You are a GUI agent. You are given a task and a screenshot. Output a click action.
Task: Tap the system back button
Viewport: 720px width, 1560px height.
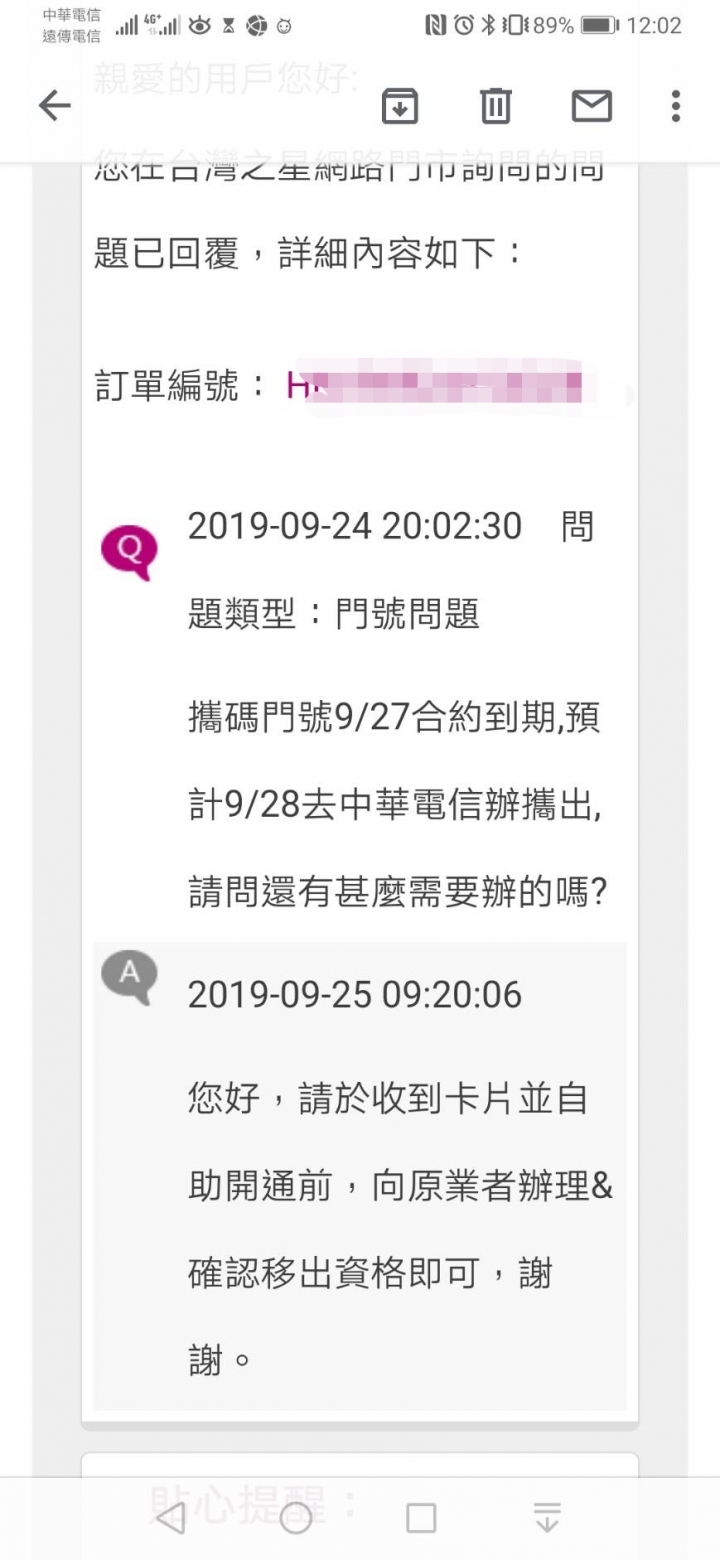coord(171,1518)
